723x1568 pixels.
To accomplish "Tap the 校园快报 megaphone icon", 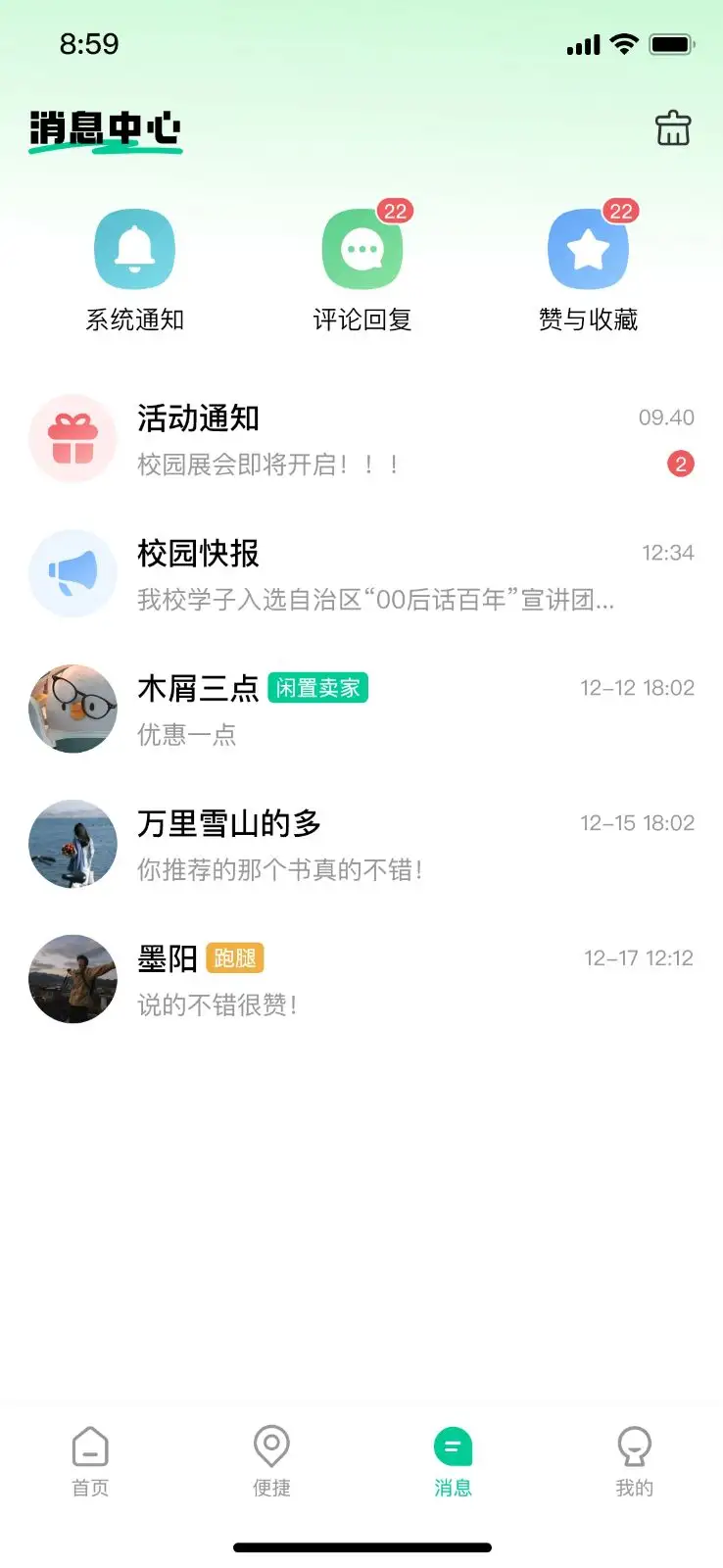I will (72, 574).
